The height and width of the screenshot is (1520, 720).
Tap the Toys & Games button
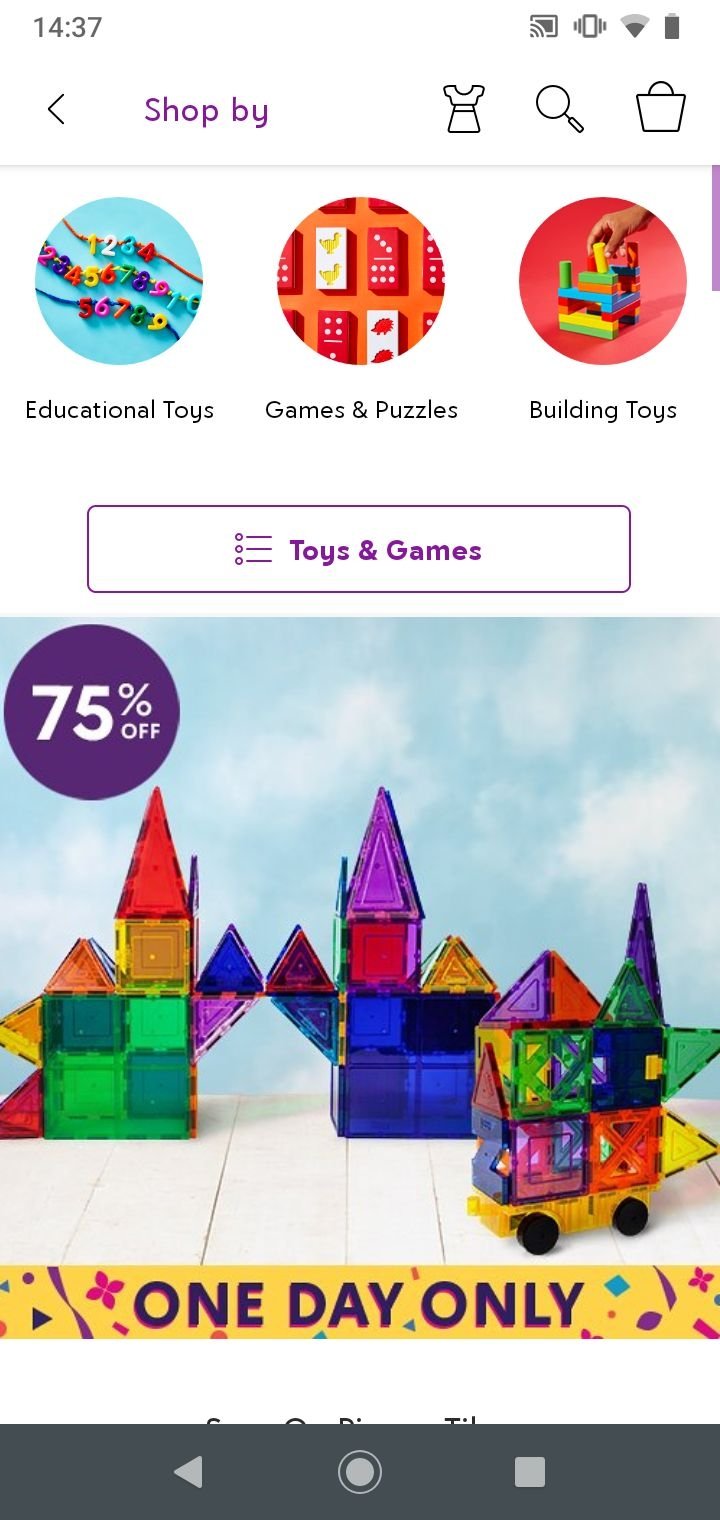359,549
